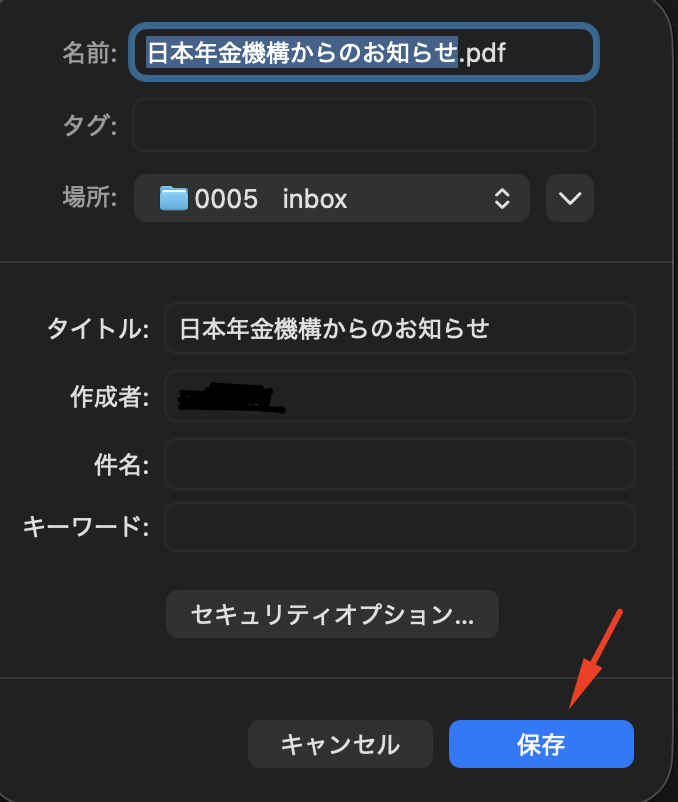Click the 件名 subject field

[400, 464]
